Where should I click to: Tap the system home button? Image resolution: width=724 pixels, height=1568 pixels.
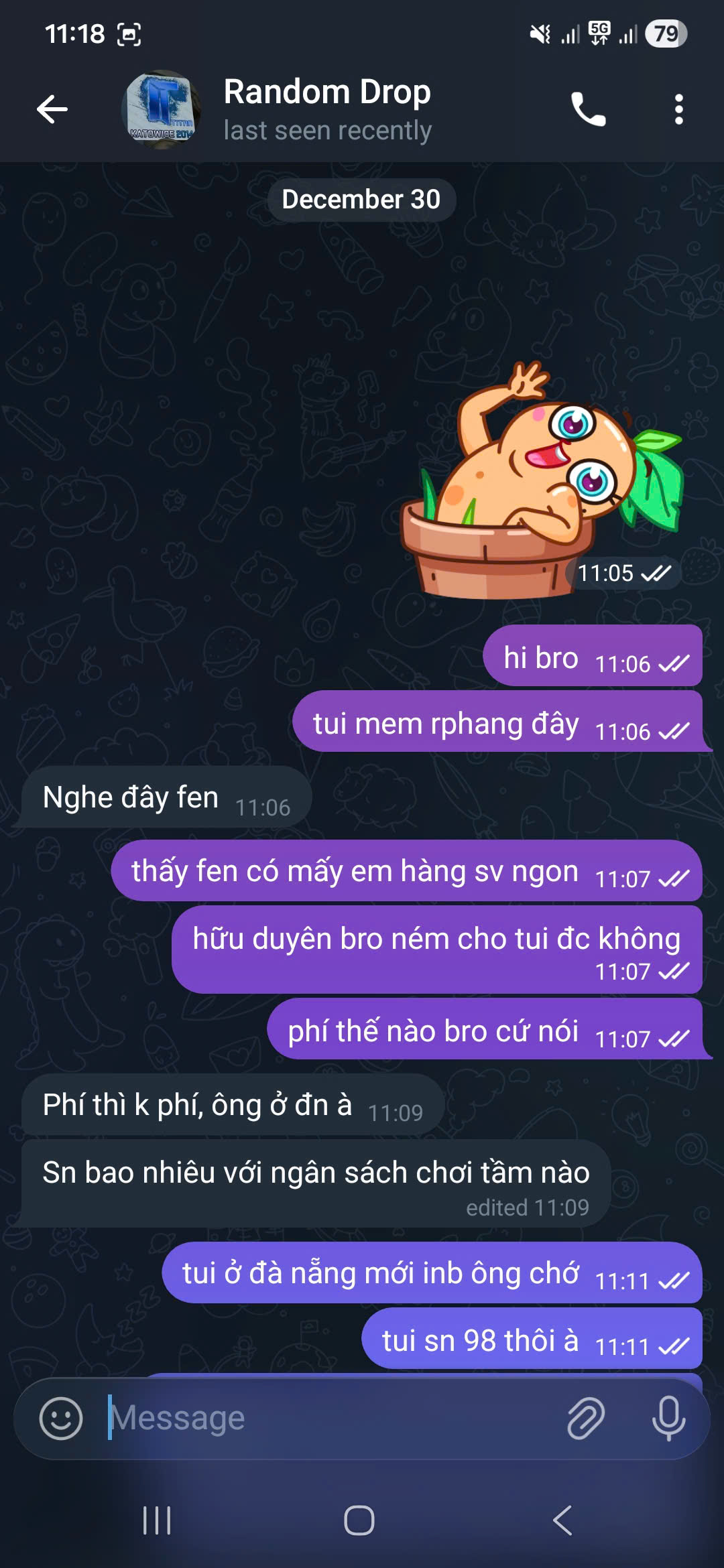(x=359, y=1520)
